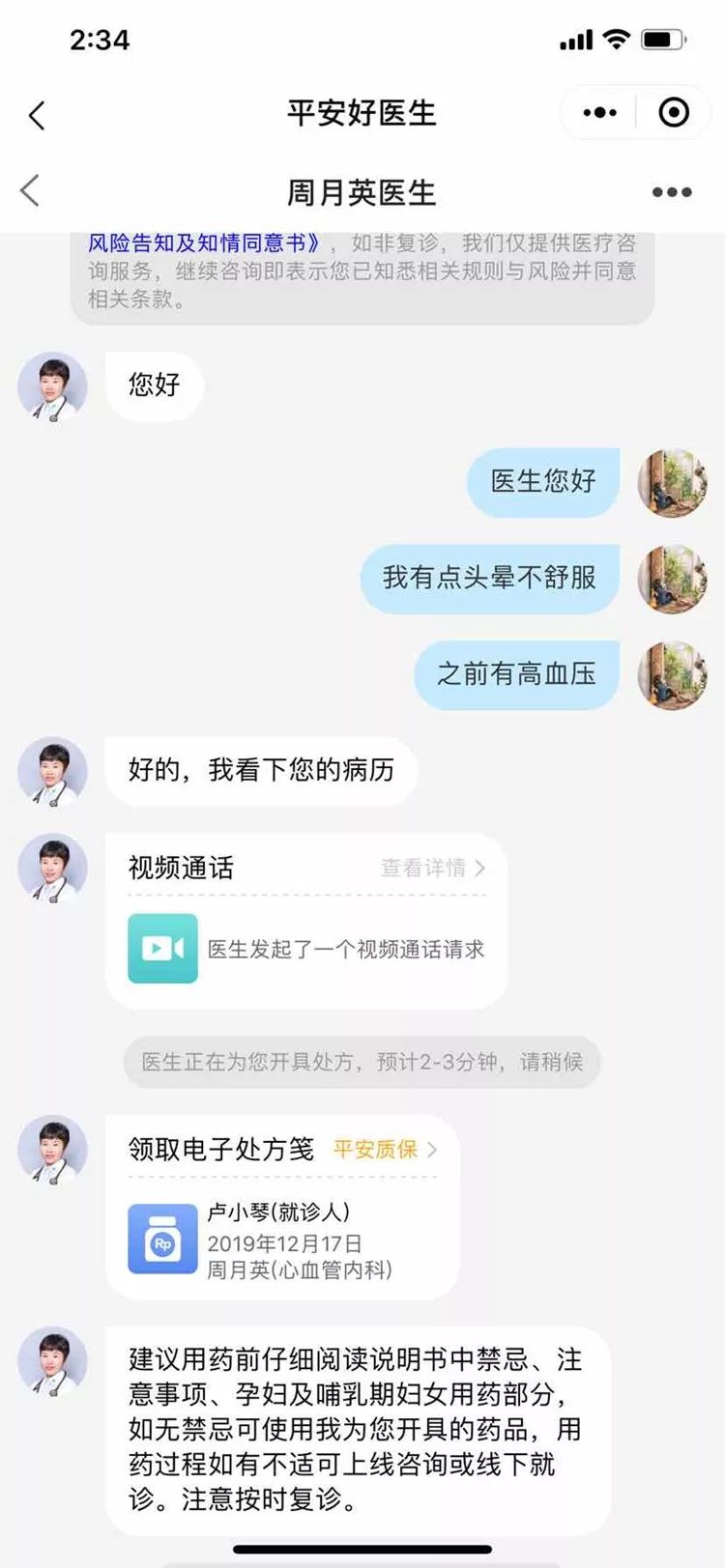Open the 视频通话 request card
This screenshot has height=1568, width=725.
tap(305, 921)
